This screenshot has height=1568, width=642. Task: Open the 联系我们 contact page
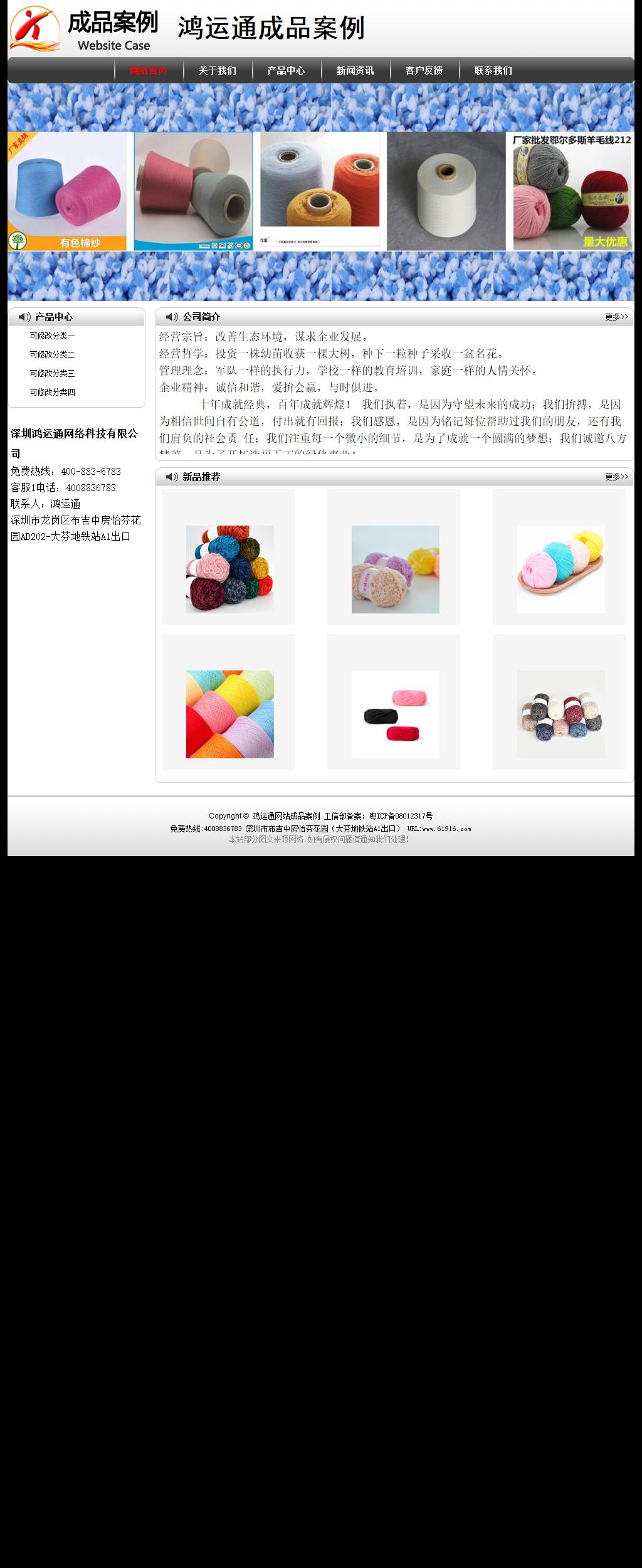pos(493,71)
